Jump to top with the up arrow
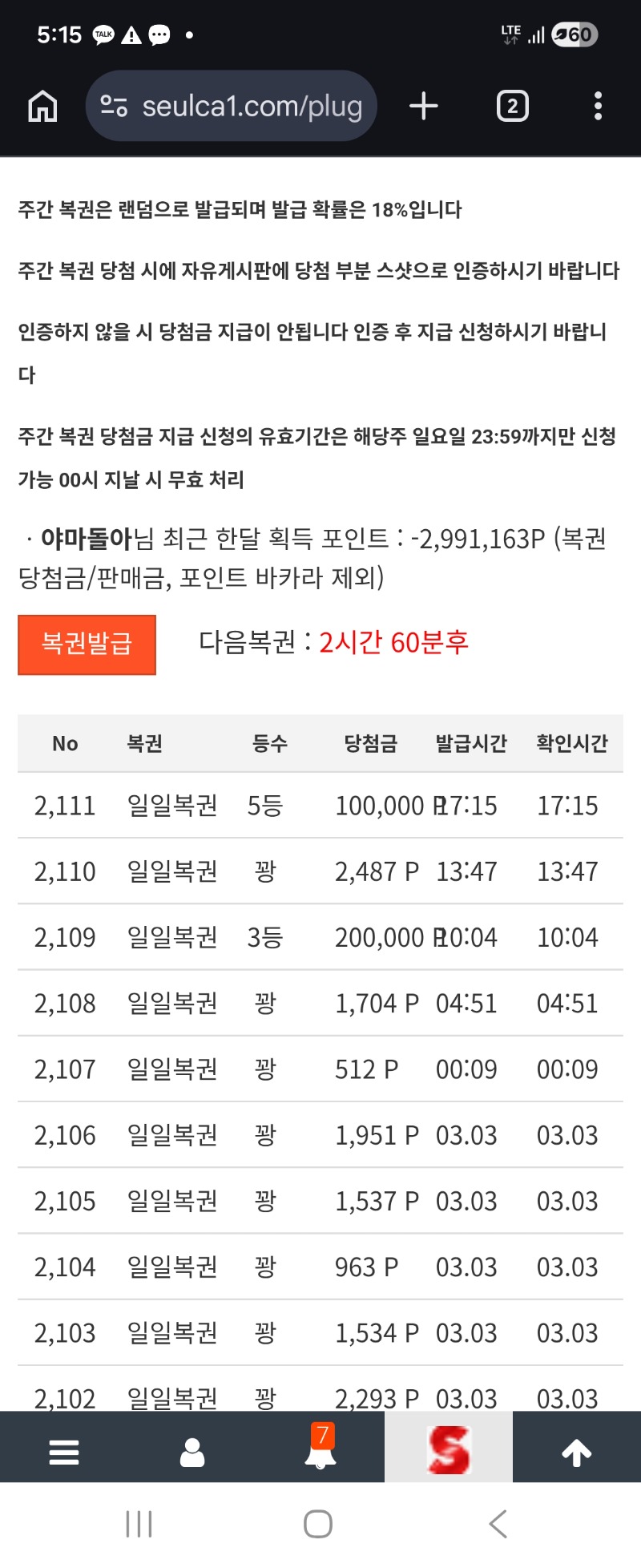This screenshot has width=641, height=1568. pyautogui.click(x=577, y=1452)
